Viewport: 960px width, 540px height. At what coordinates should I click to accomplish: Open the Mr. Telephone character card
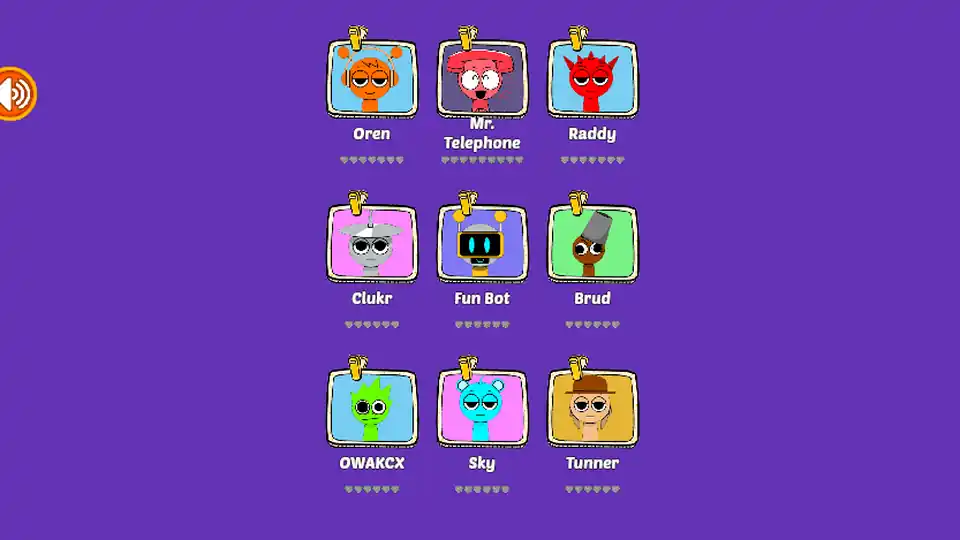pyautogui.click(x=482, y=80)
